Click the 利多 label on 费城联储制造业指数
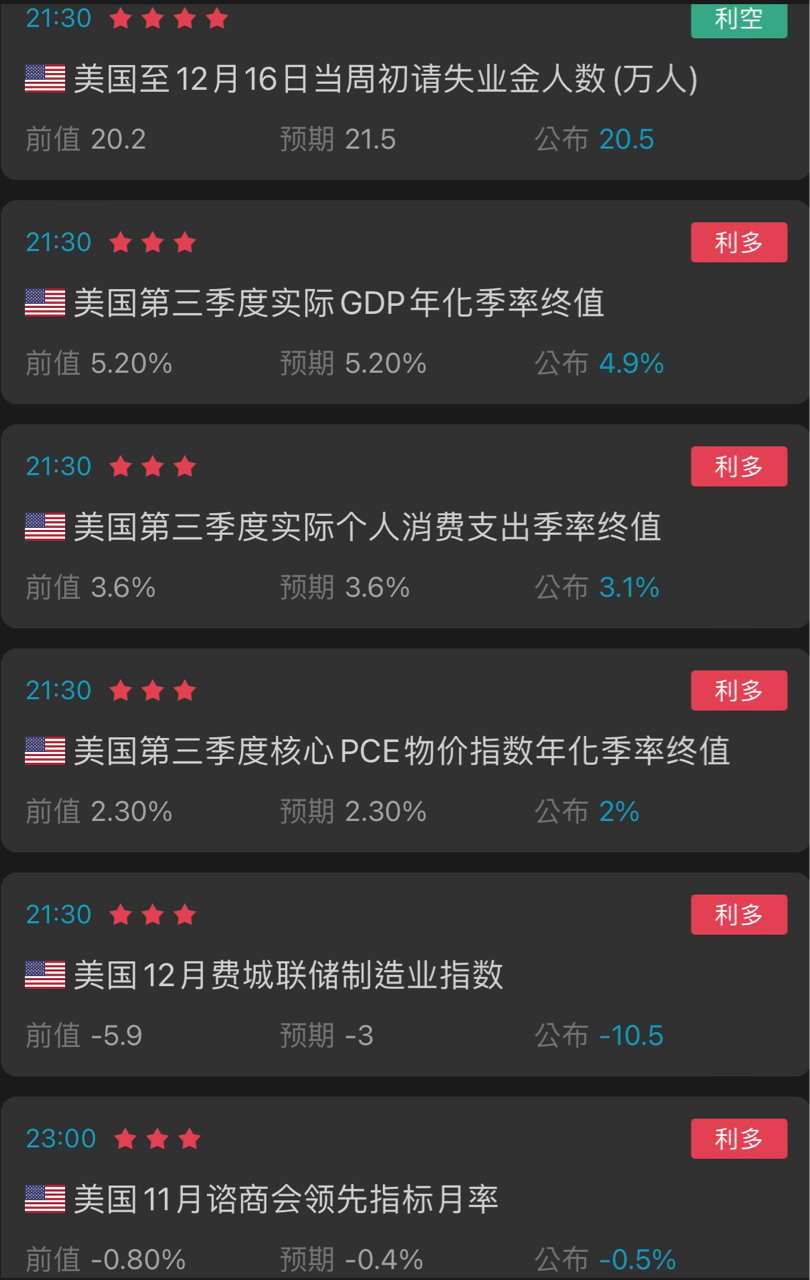The image size is (810, 1280). click(739, 913)
